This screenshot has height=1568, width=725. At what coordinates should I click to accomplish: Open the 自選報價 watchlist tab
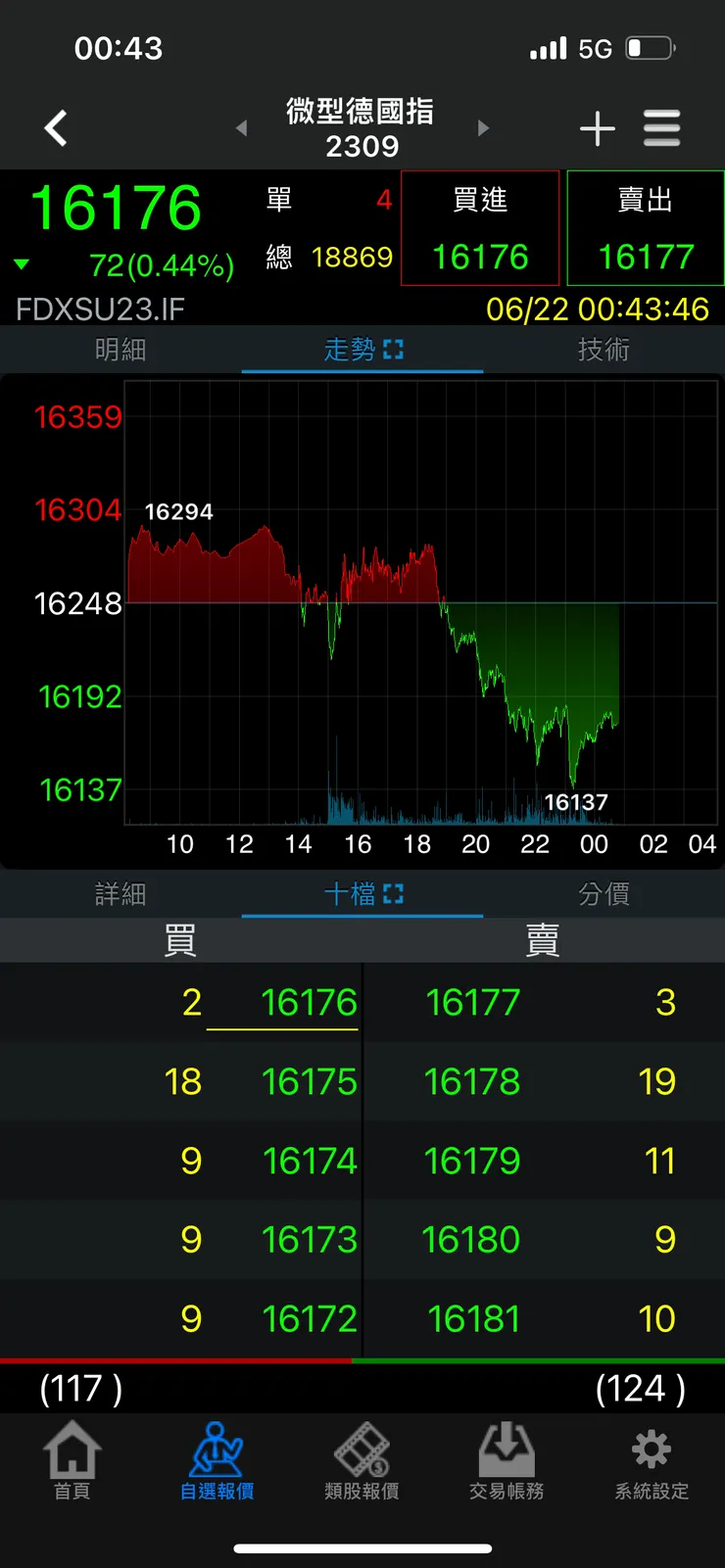coord(217,1461)
